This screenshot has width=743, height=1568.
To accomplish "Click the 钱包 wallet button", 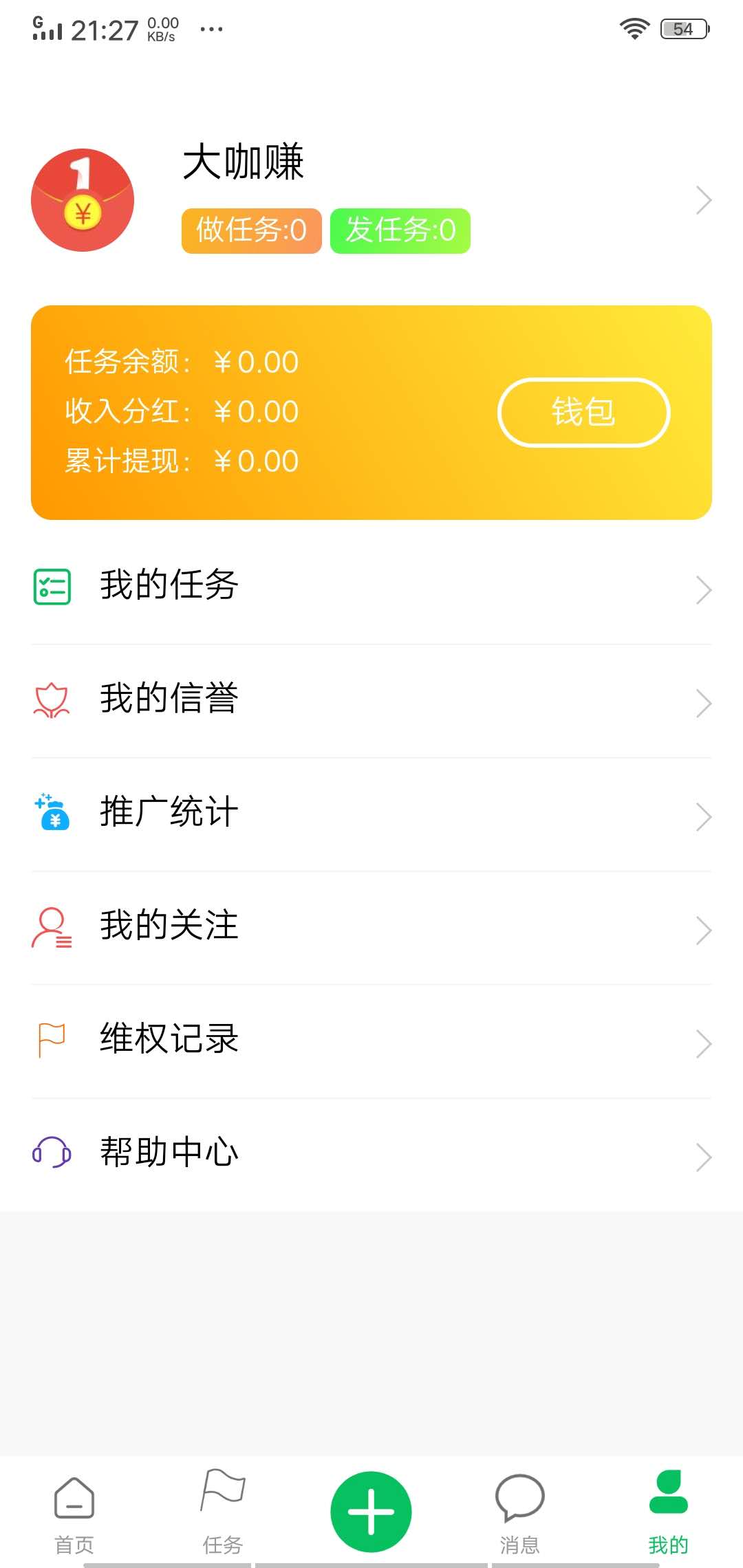I will pyautogui.click(x=583, y=413).
